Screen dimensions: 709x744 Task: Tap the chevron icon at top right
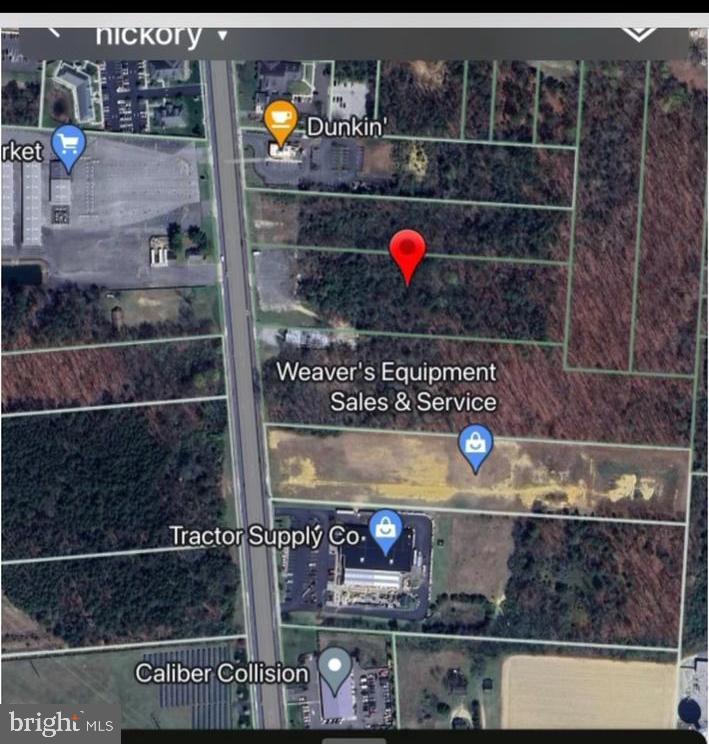pyautogui.click(x=639, y=32)
